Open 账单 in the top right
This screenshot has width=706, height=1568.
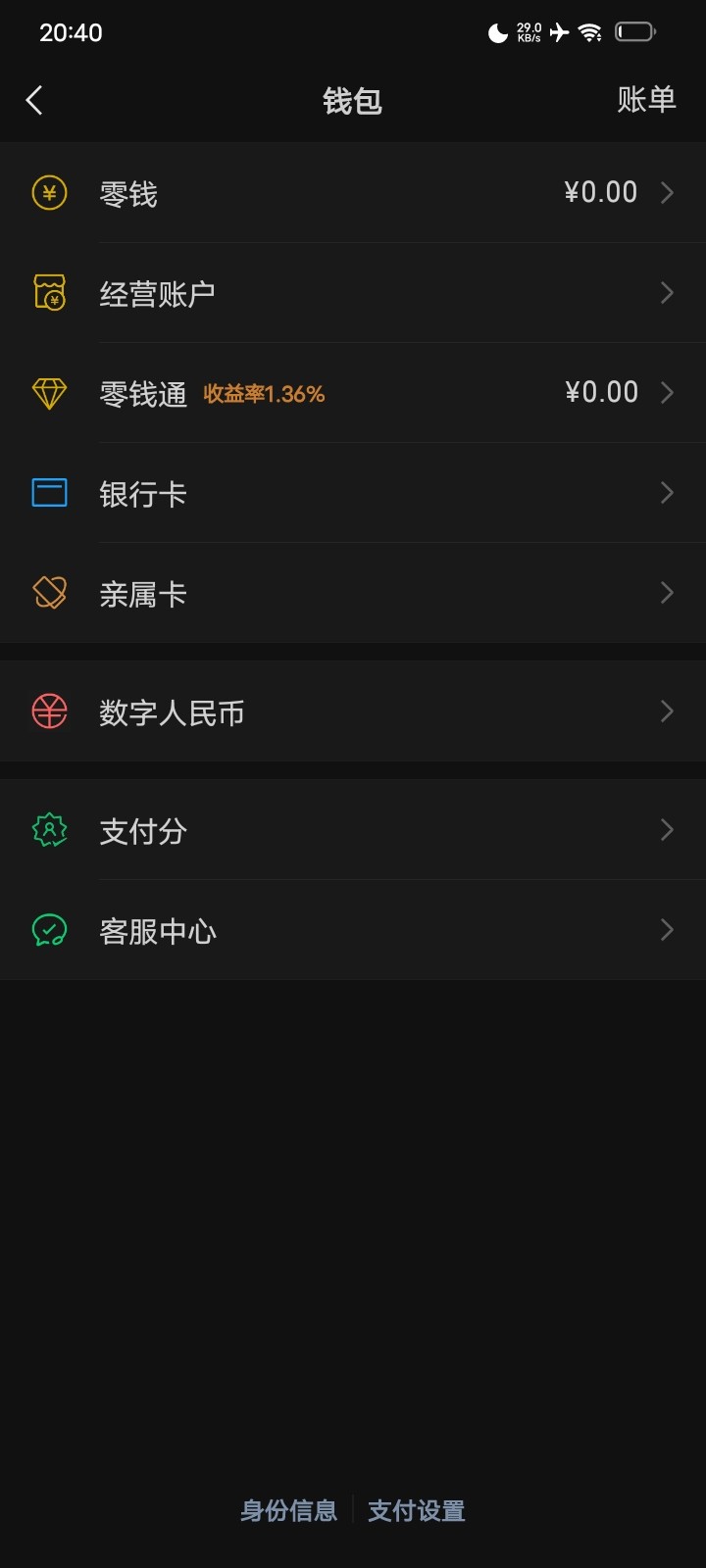[x=646, y=100]
